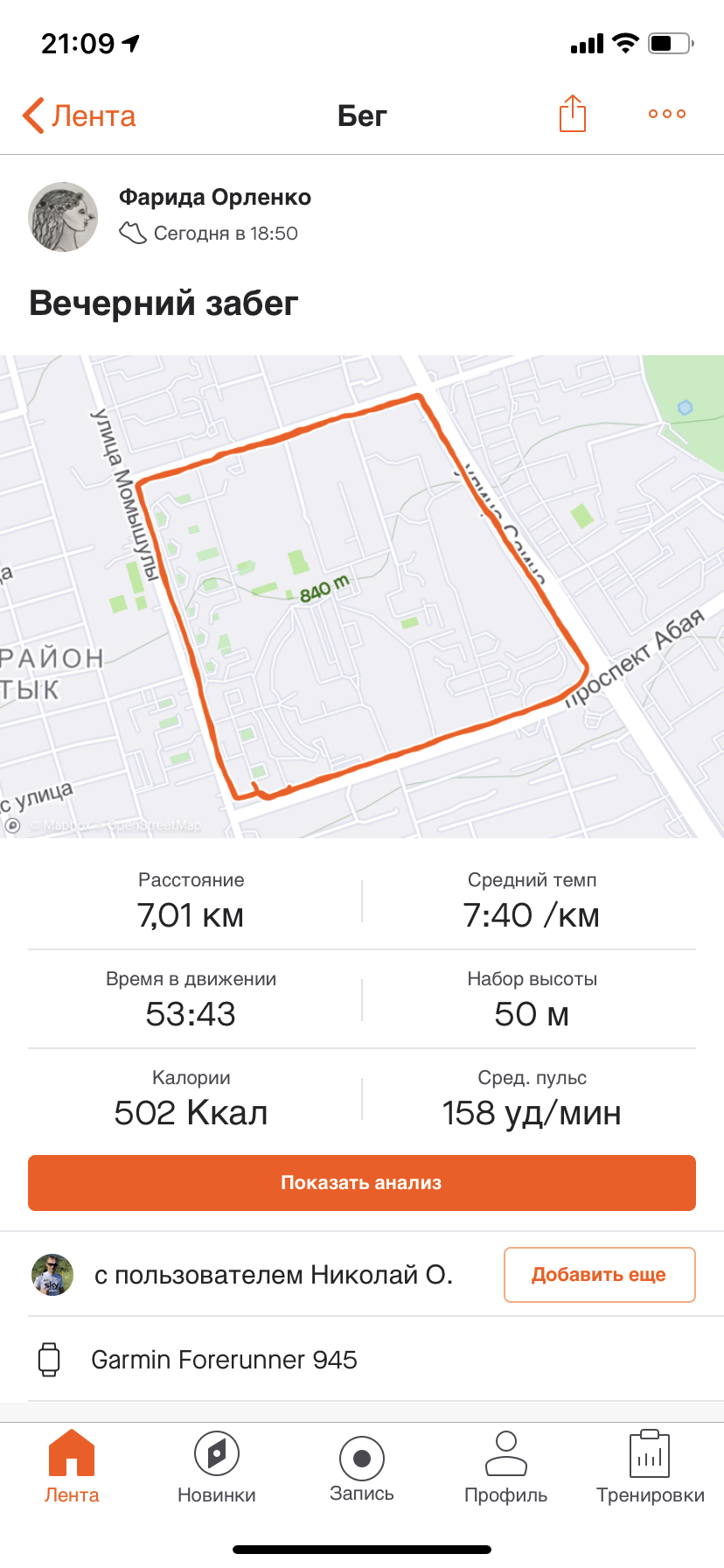Open the three-dot overflow menu
Image resolution: width=724 pixels, height=1568 pixels.
pos(666,114)
